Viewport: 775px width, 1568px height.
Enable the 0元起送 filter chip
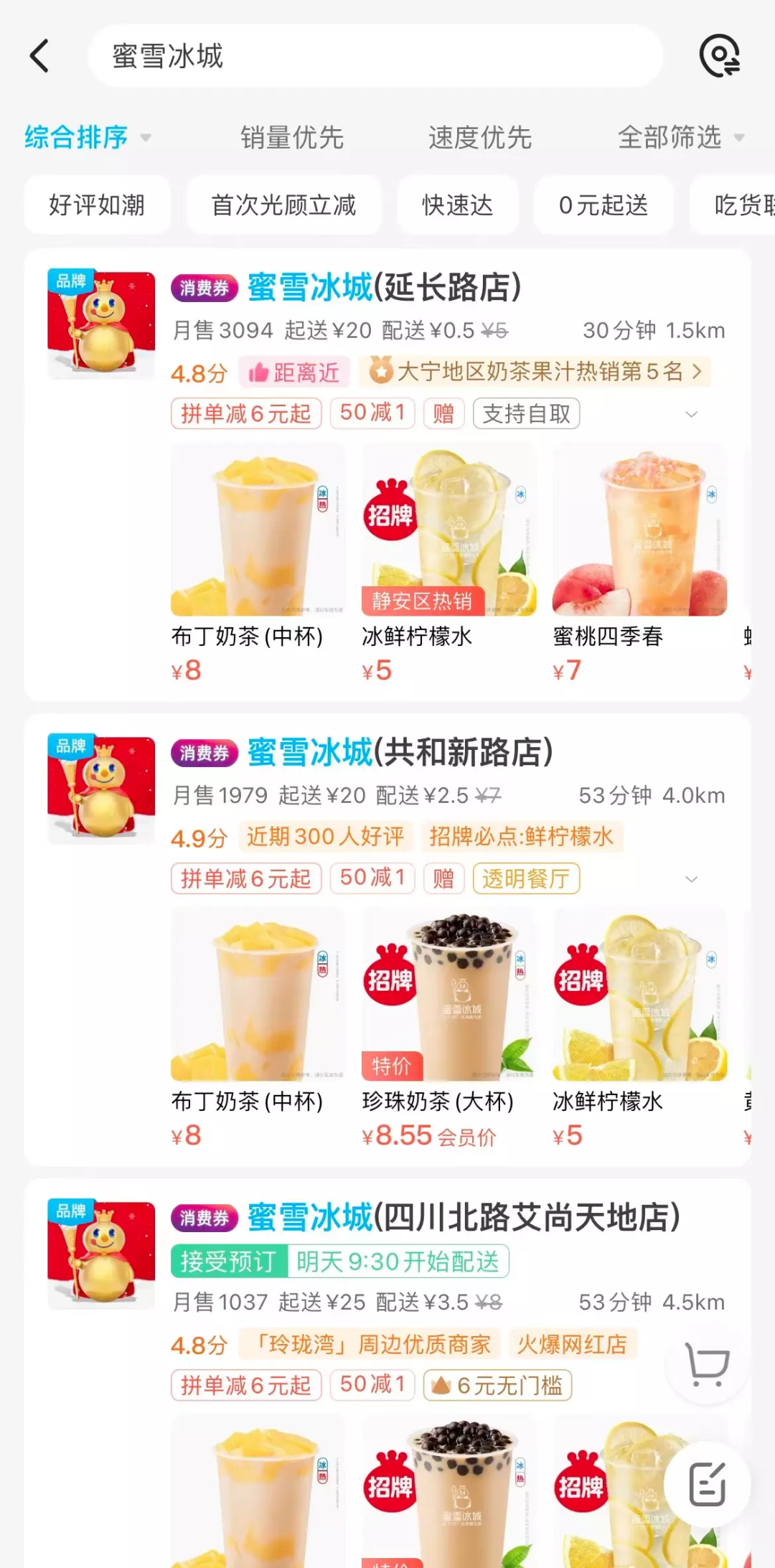(603, 205)
